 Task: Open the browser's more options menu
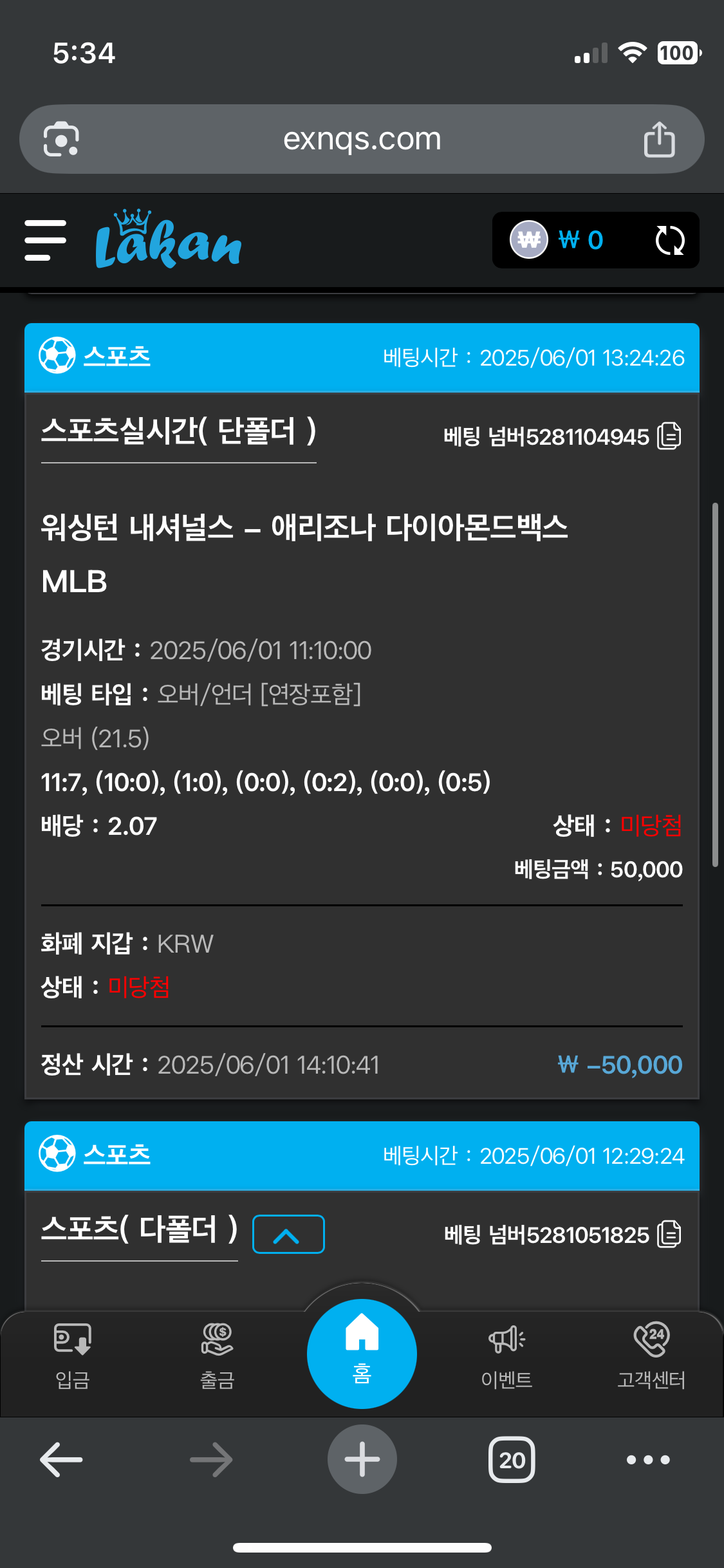[x=648, y=1460]
